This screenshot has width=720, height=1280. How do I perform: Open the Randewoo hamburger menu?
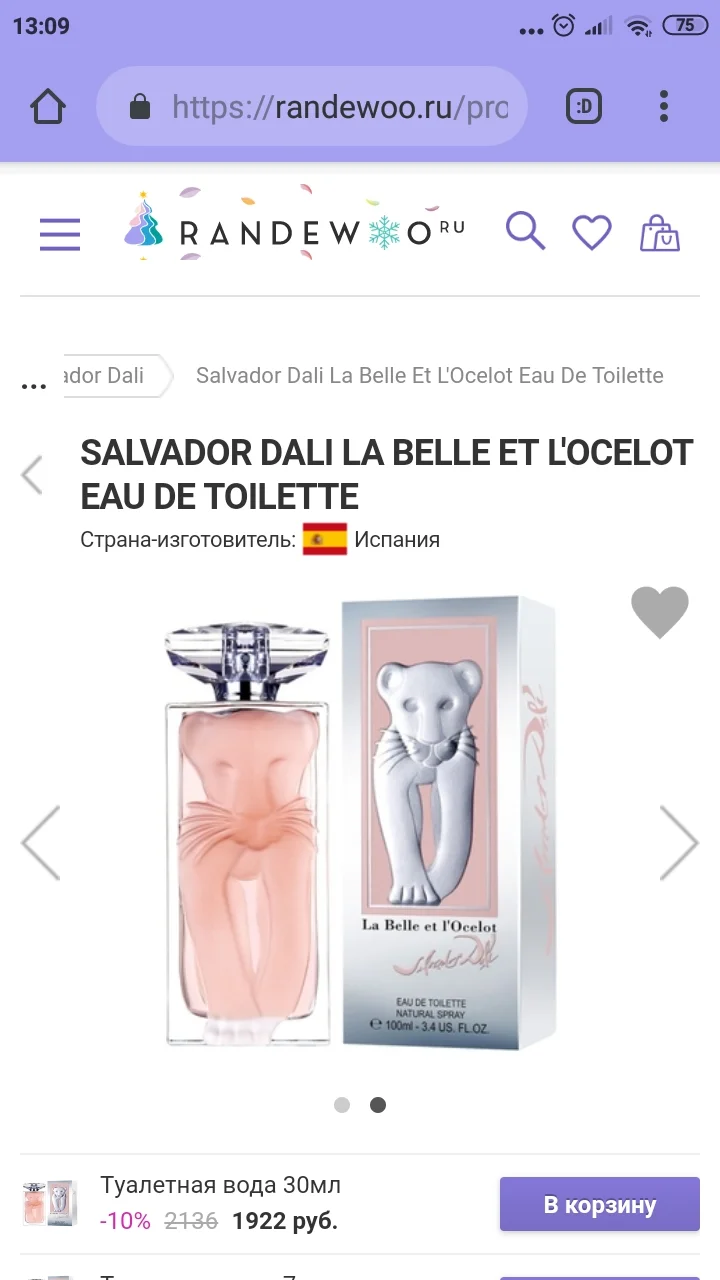[x=60, y=233]
